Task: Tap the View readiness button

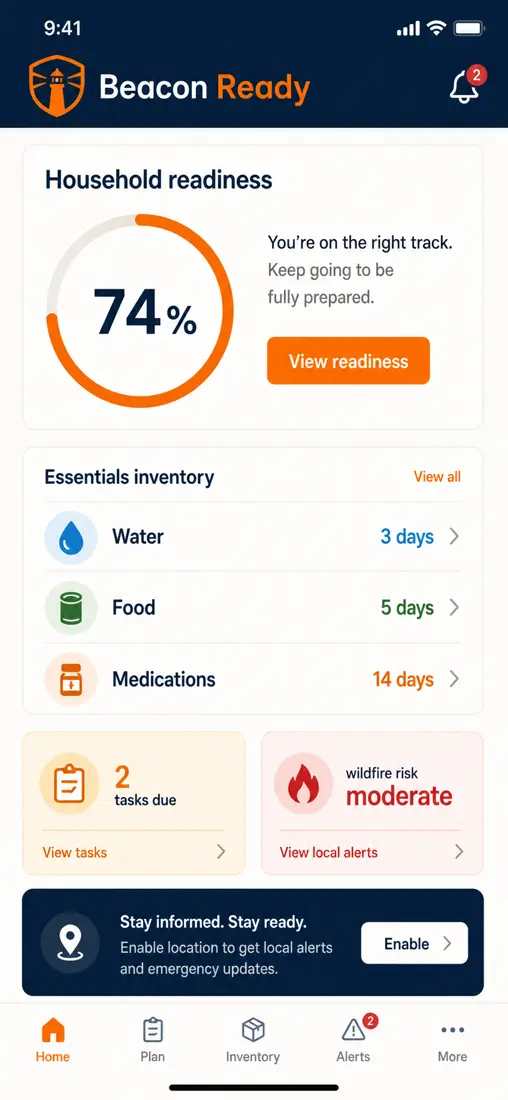Action: [348, 361]
